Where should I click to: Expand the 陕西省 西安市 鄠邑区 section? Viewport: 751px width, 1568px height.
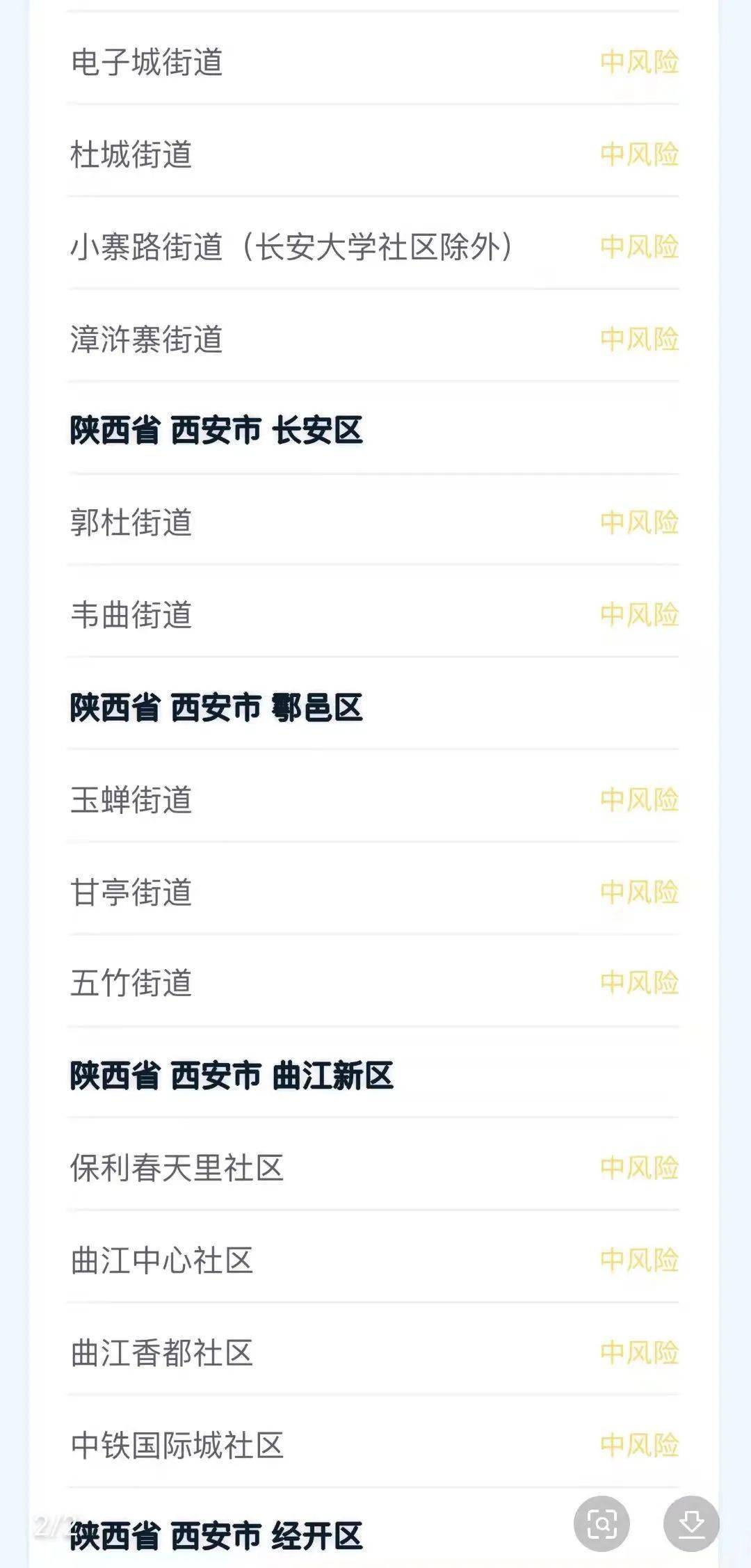click(x=216, y=709)
